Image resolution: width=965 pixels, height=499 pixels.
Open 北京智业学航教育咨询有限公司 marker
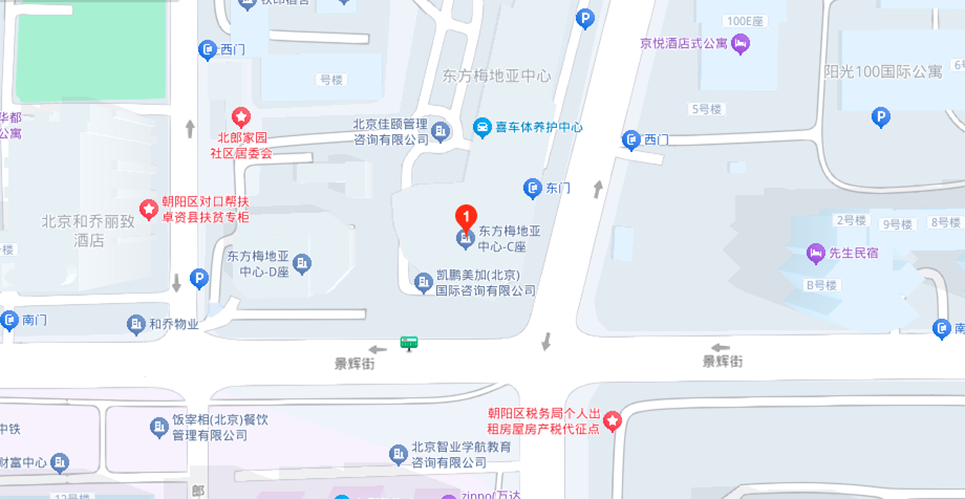coord(397,455)
